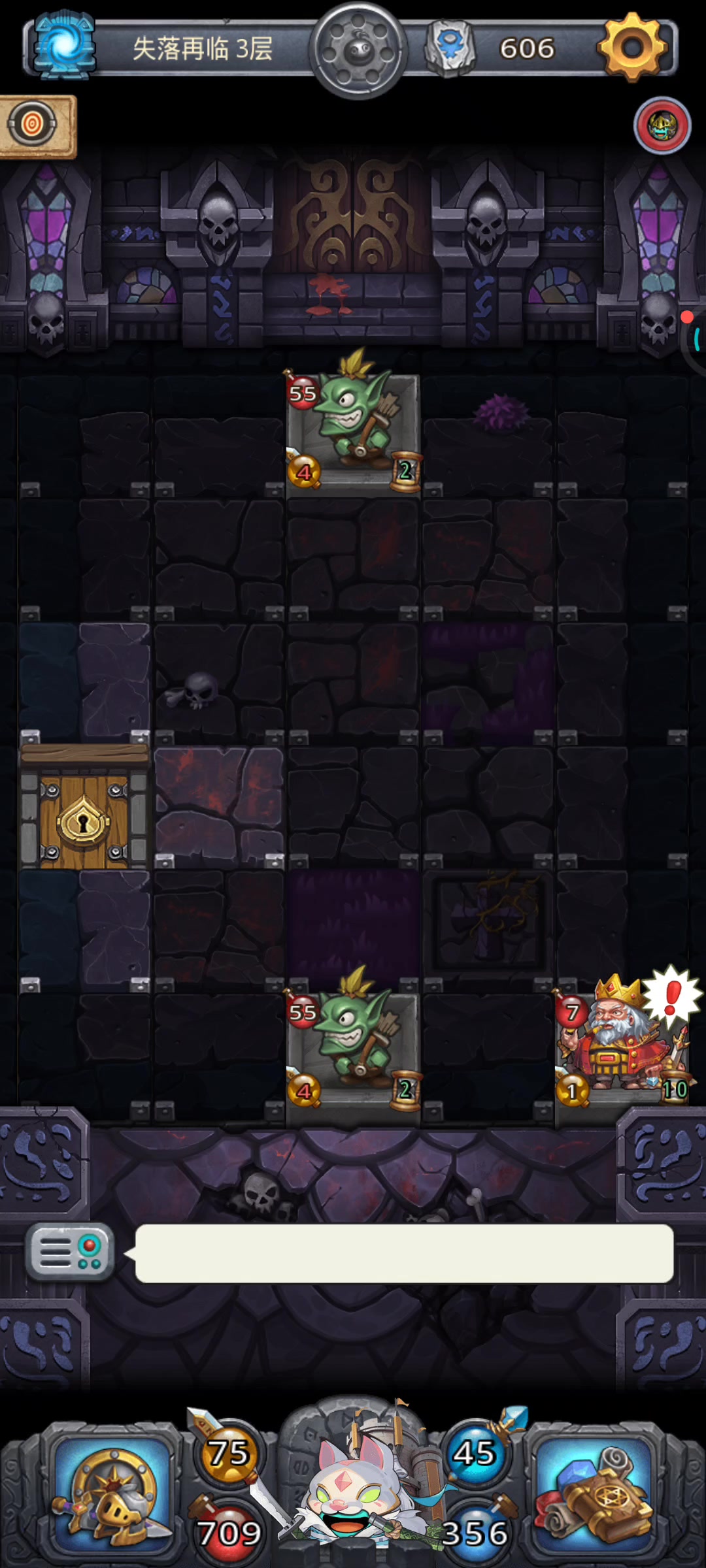Open the settings gear
The image size is (706, 1568).
pyautogui.click(x=632, y=46)
